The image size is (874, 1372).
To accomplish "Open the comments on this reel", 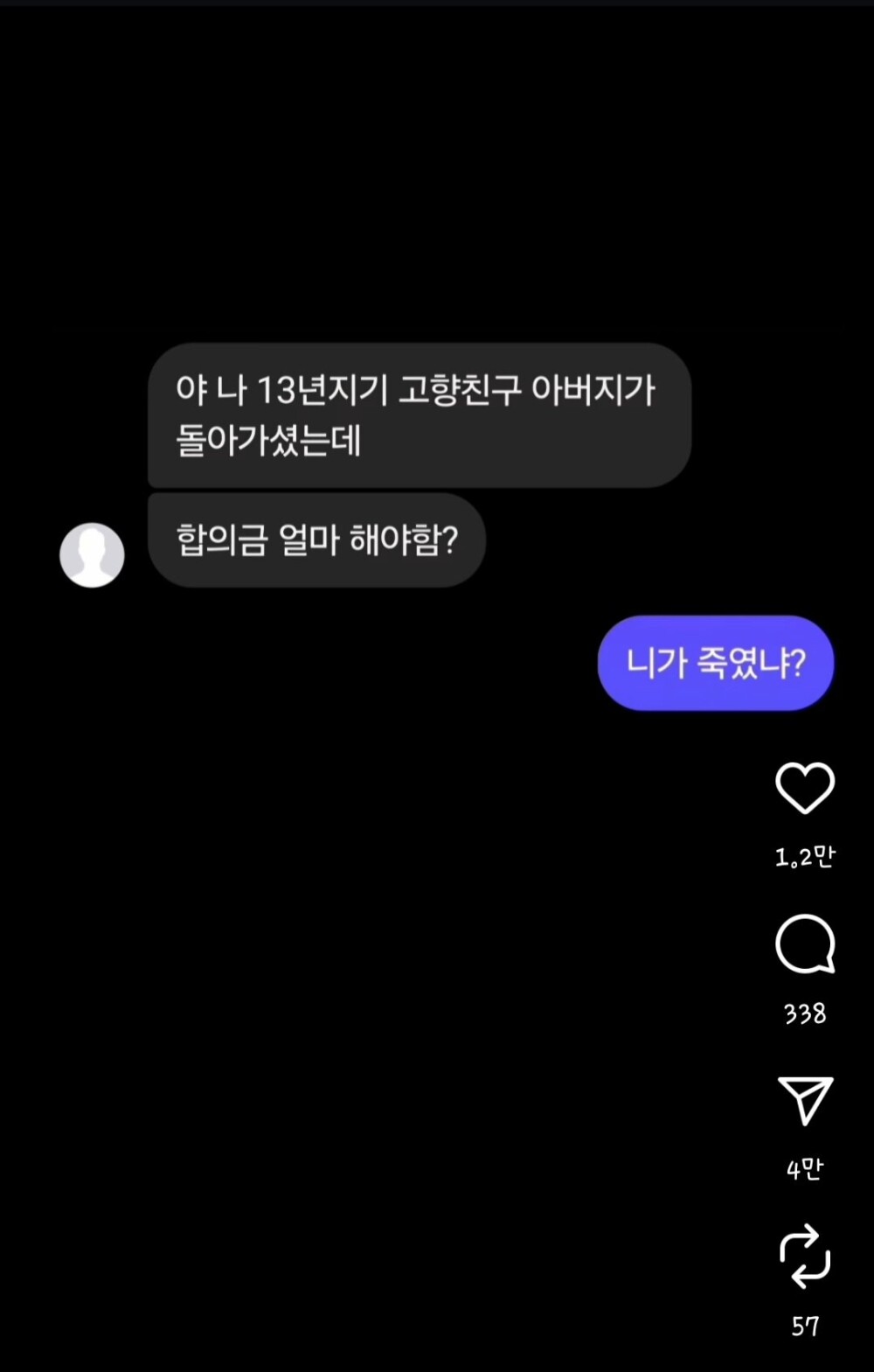I will (804, 944).
